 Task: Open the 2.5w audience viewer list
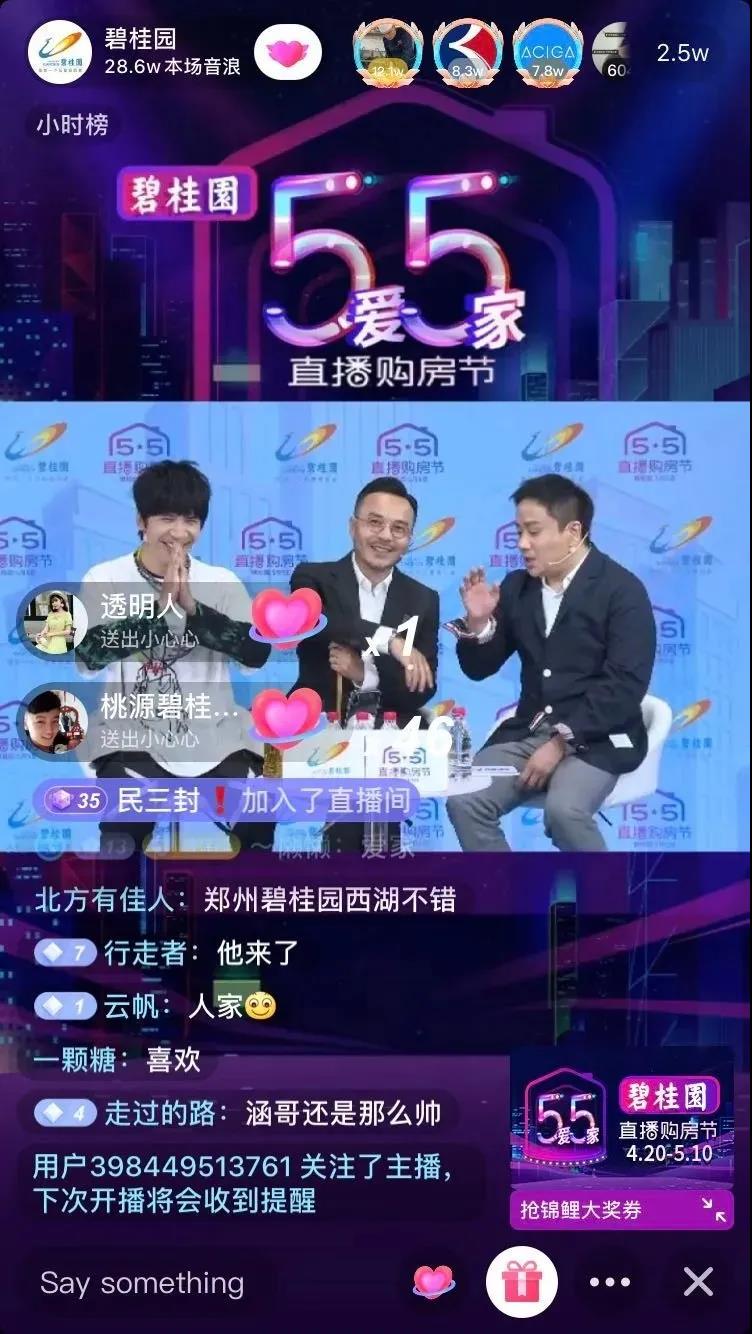pos(682,53)
